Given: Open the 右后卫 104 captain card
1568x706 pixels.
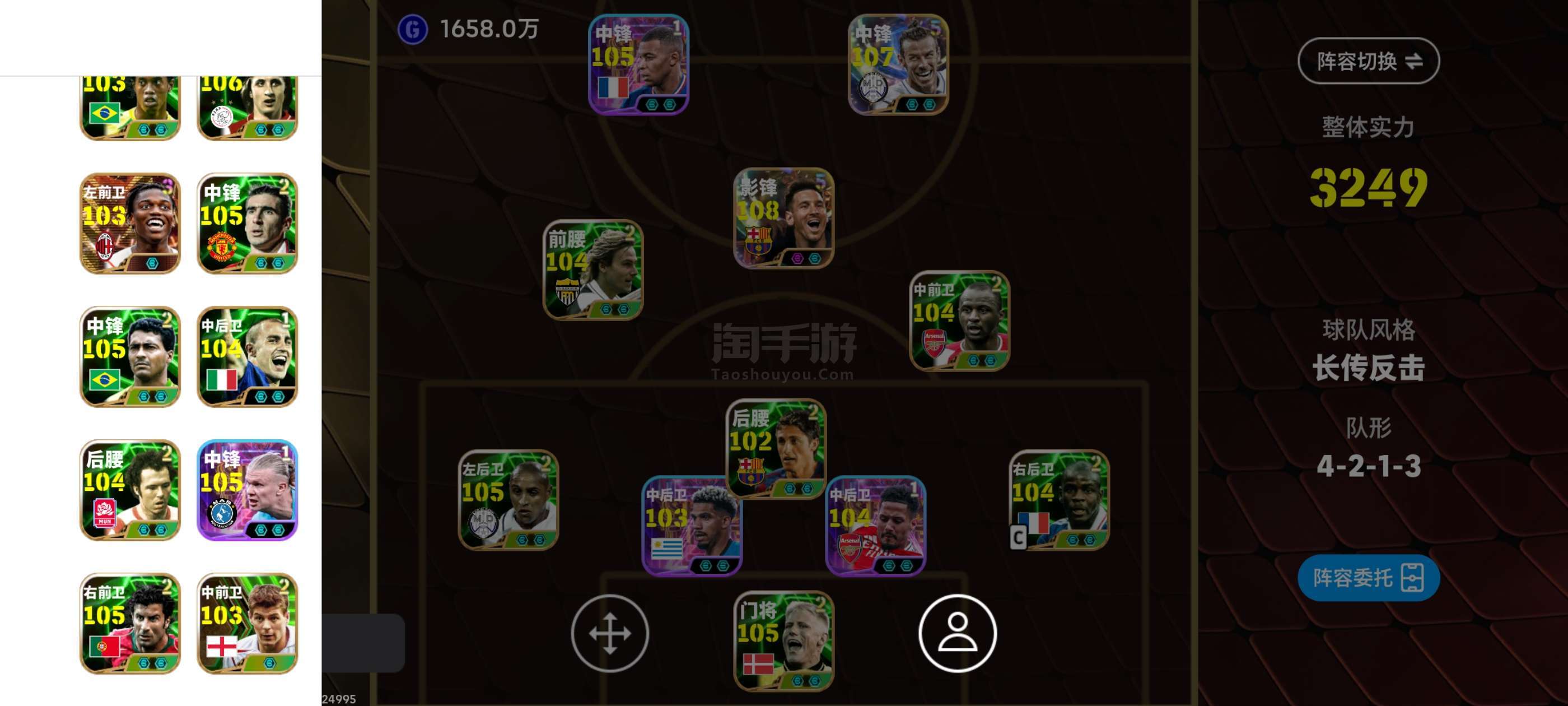Looking at the screenshot, I should tap(1058, 499).
